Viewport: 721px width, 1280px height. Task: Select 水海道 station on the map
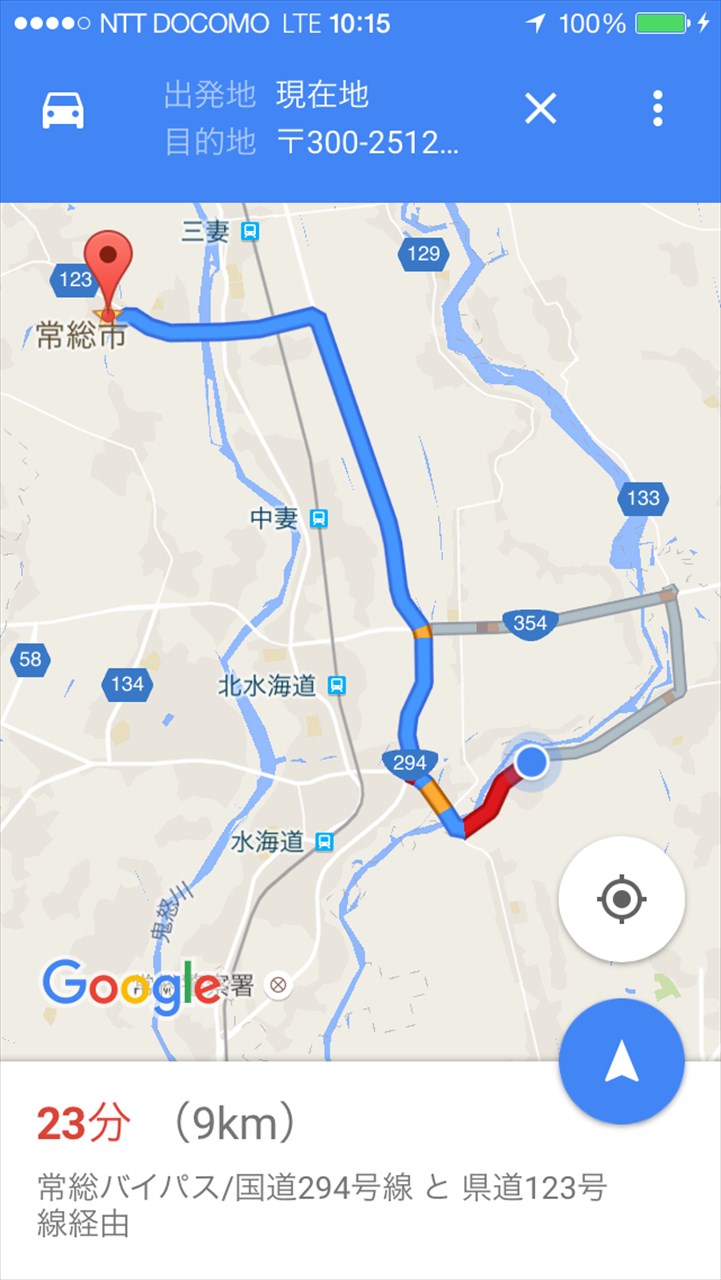pyautogui.click(x=323, y=842)
